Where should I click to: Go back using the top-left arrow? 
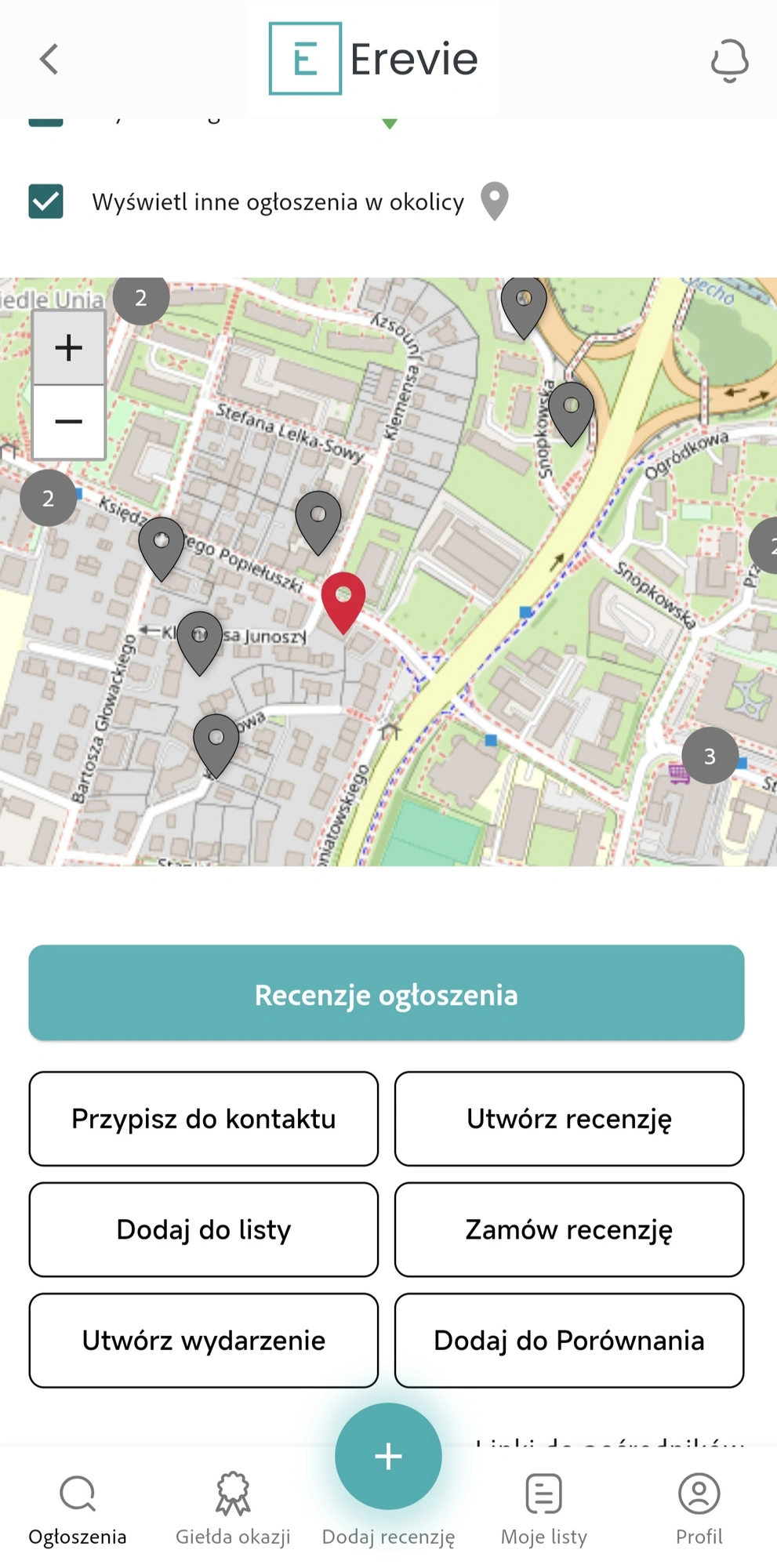(49, 60)
